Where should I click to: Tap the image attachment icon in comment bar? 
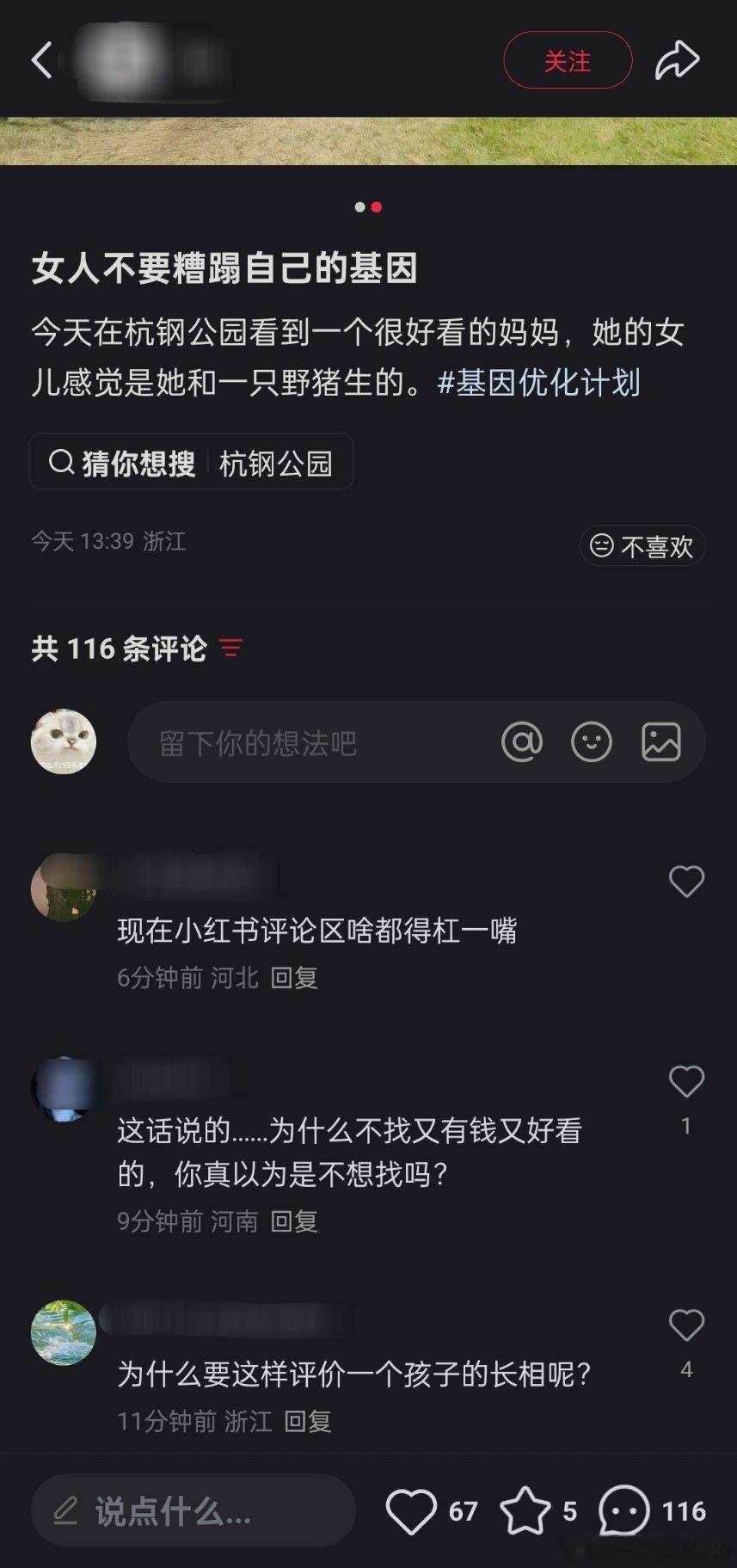pos(660,741)
